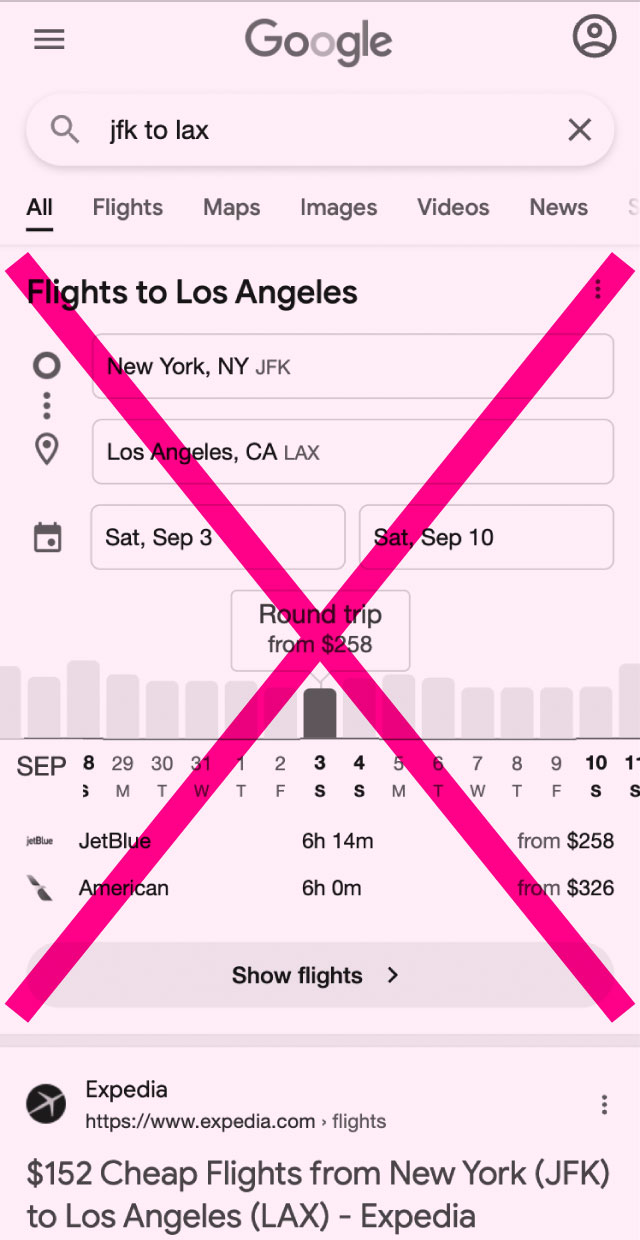Switch to the Flights tab
Image resolution: width=640 pixels, height=1240 pixels.
point(127,208)
